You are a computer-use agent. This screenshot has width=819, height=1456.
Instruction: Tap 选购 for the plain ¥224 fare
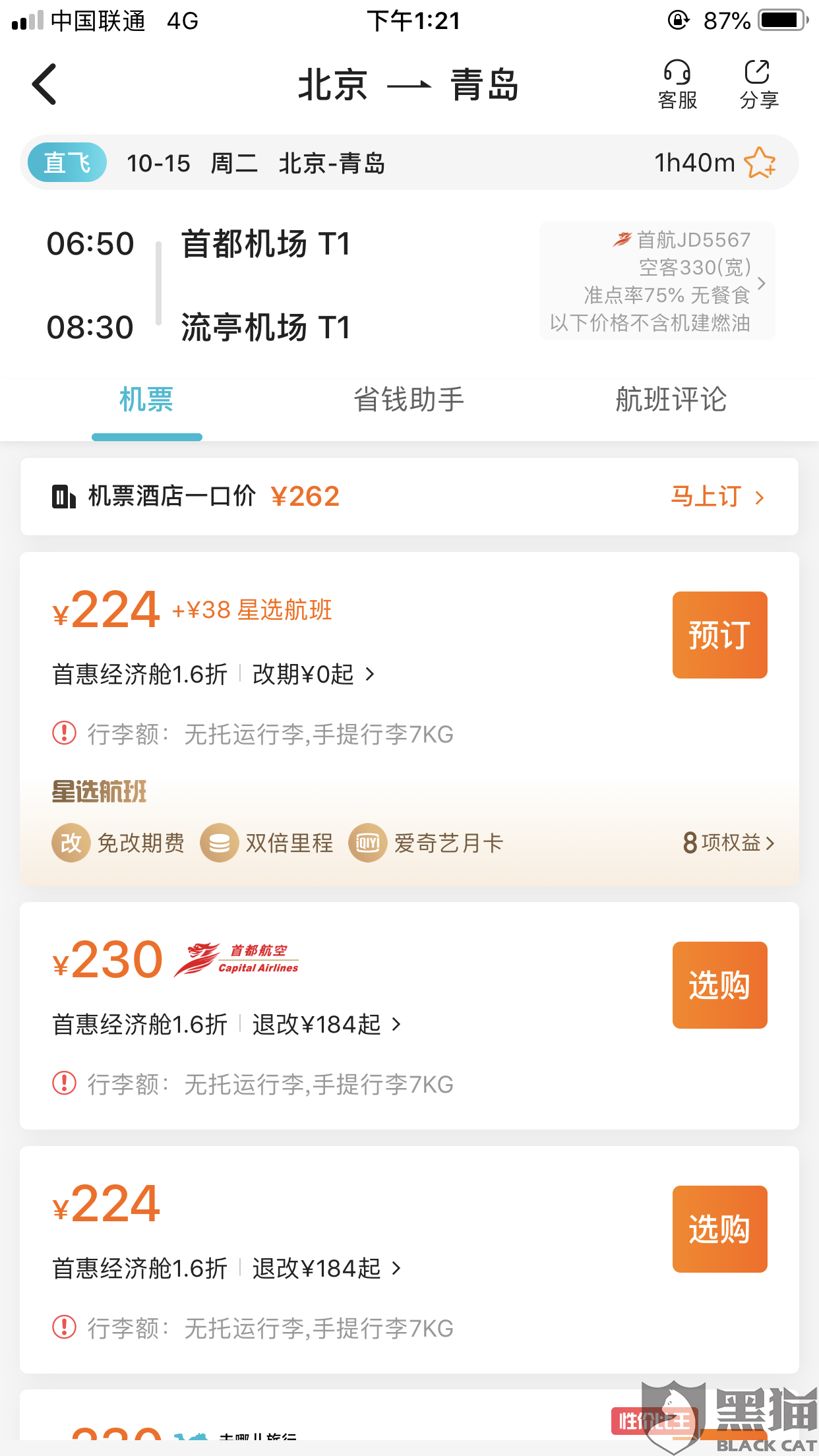(719, 1229)
